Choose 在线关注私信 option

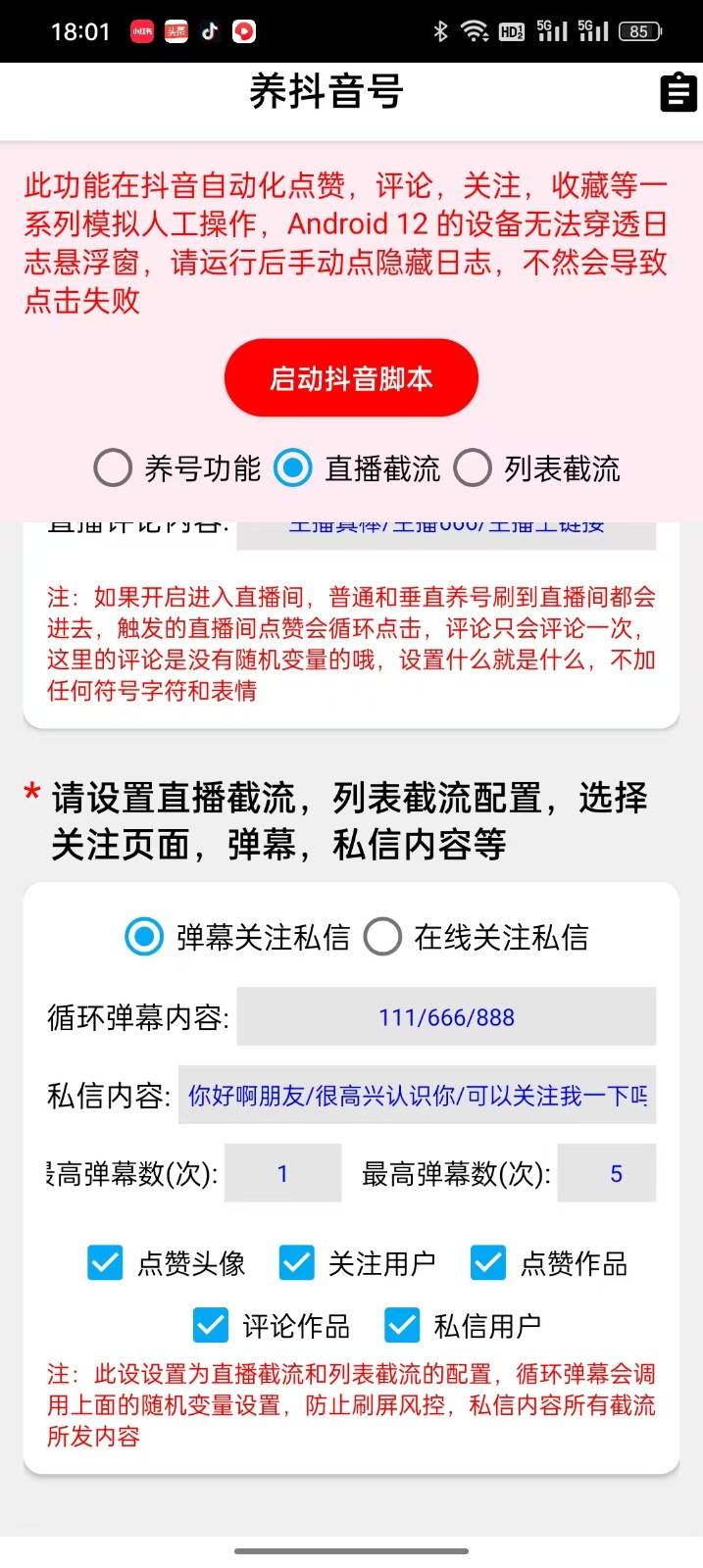click(382, 937)
